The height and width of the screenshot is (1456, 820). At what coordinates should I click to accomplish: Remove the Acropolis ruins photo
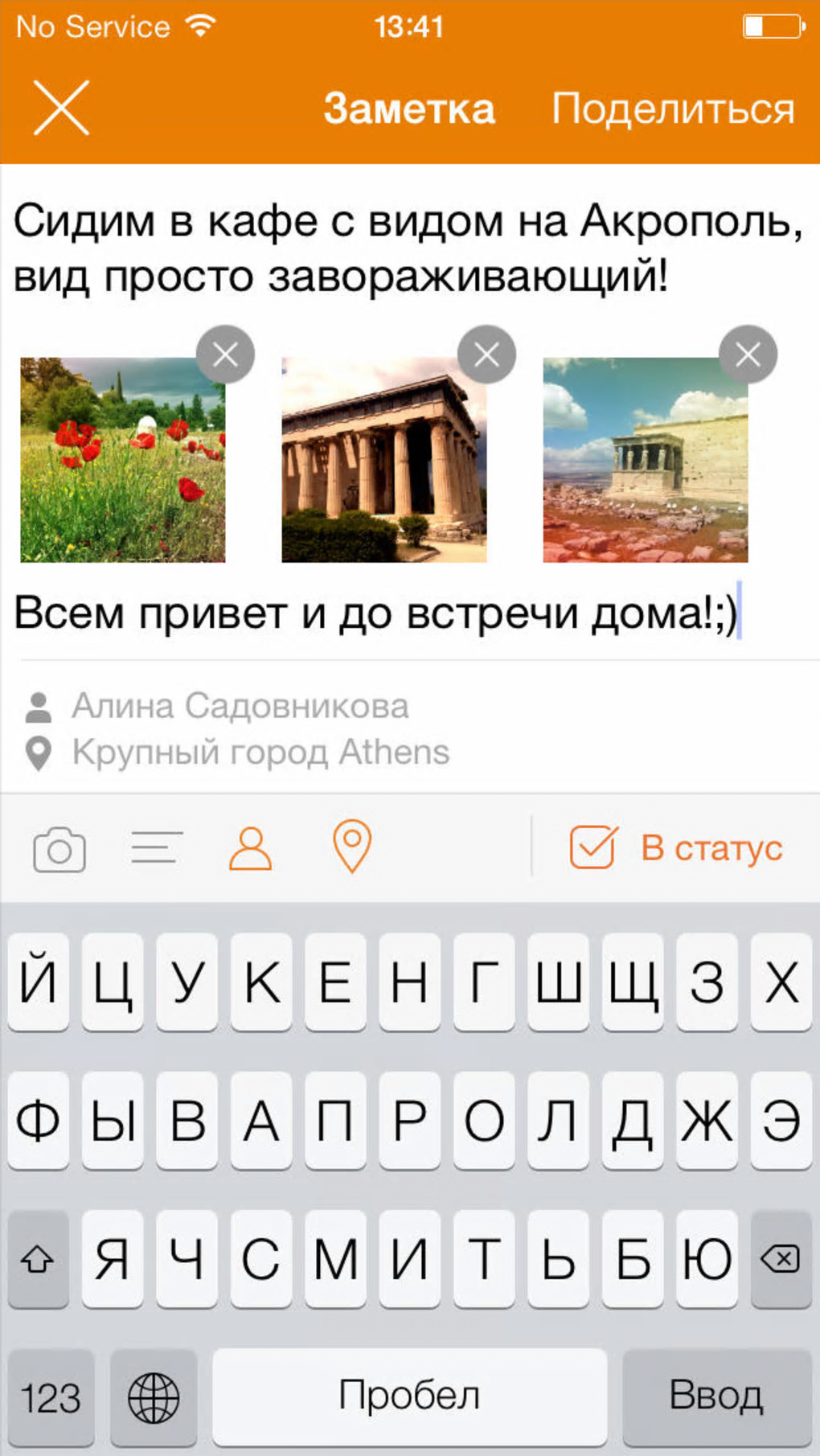pos(748,355)
